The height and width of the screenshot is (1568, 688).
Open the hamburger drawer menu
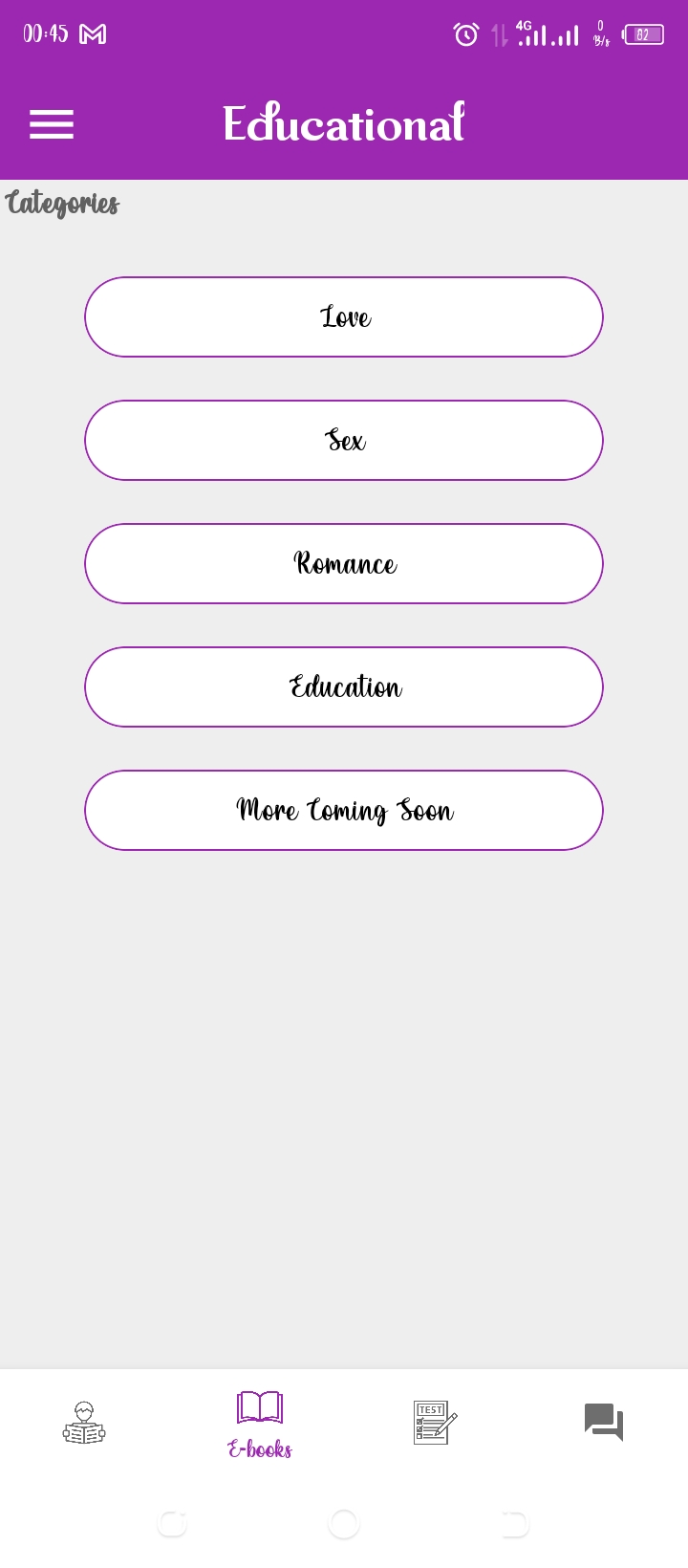coord(52,124)
